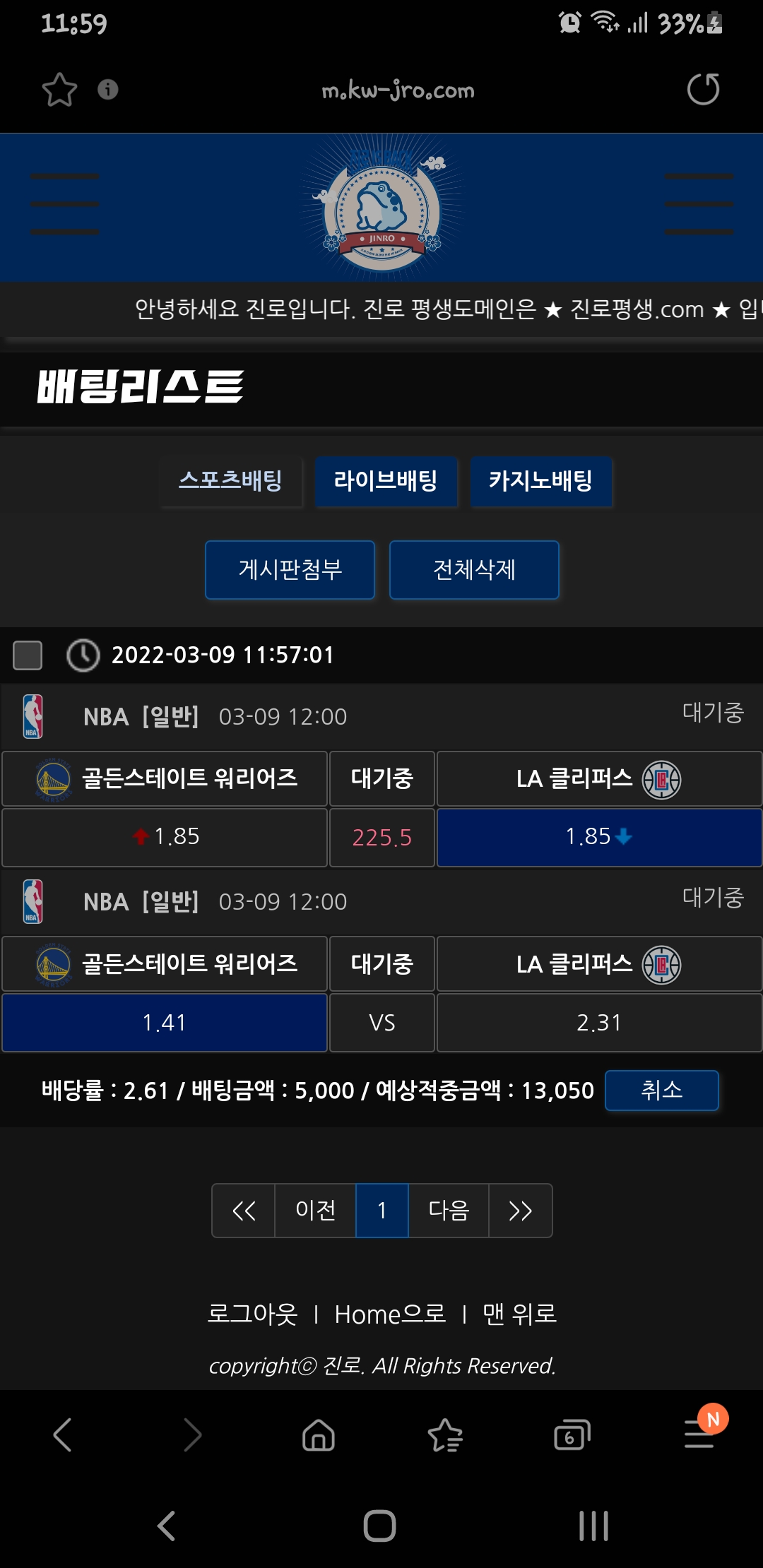Switch to 라이브배팅 tab
This screenshot has height=1568, width=763.
(386, 481)
